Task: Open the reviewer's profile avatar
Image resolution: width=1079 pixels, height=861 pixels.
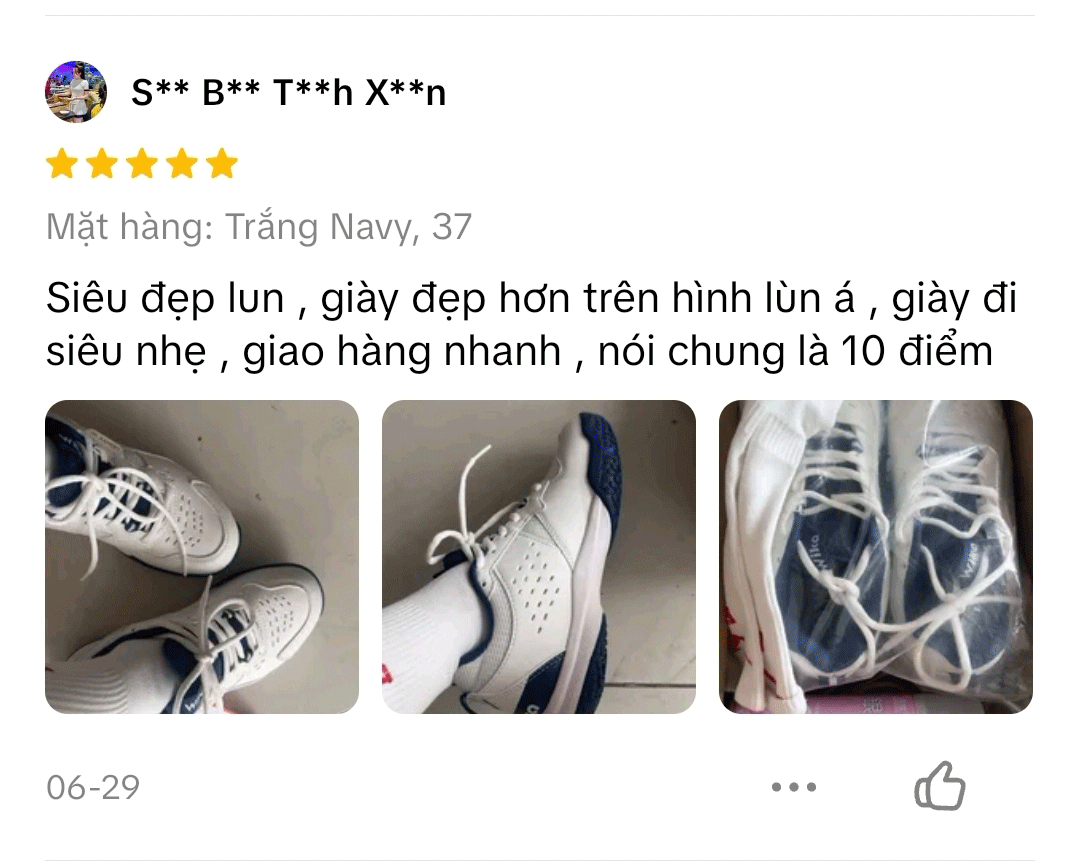Action: pyautogui.click(x=76, y=92)
